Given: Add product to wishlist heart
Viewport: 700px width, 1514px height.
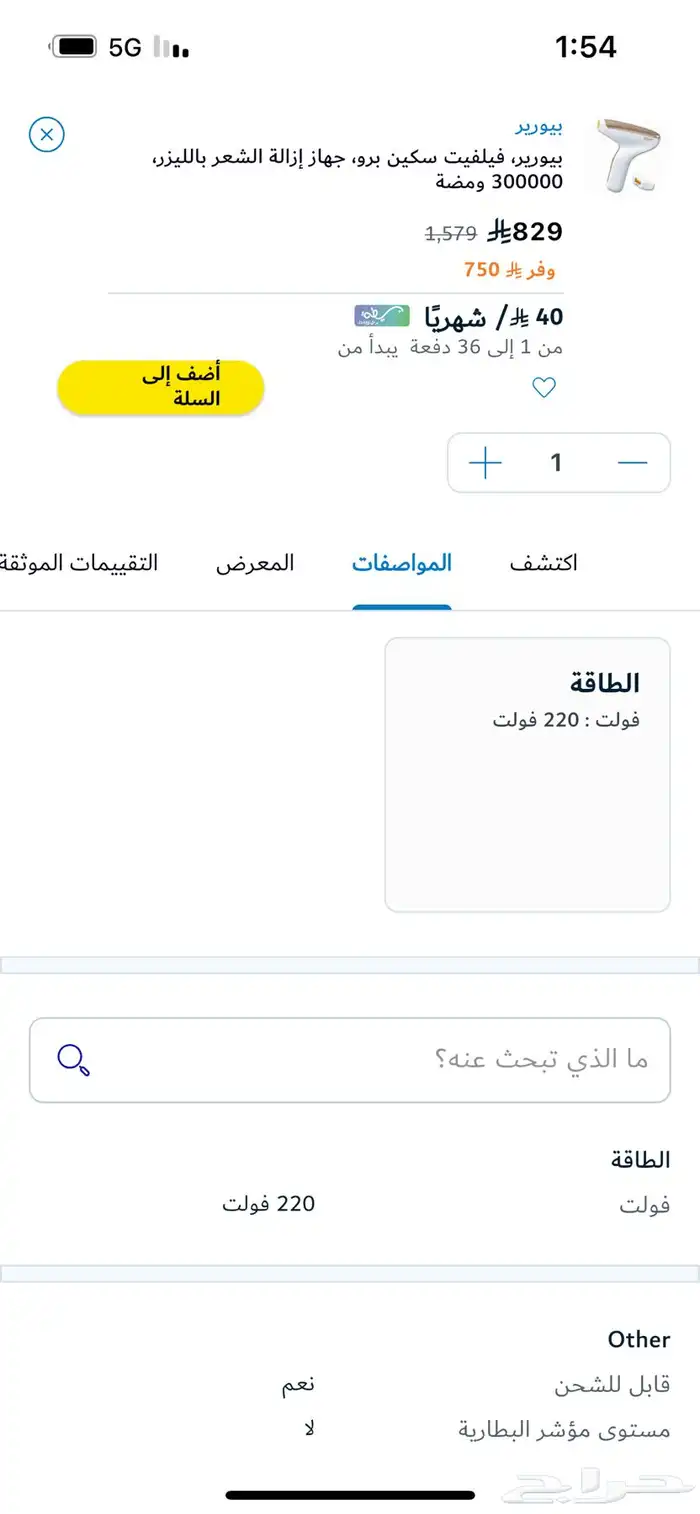Looking at the screenshot, I should [543, 388].
